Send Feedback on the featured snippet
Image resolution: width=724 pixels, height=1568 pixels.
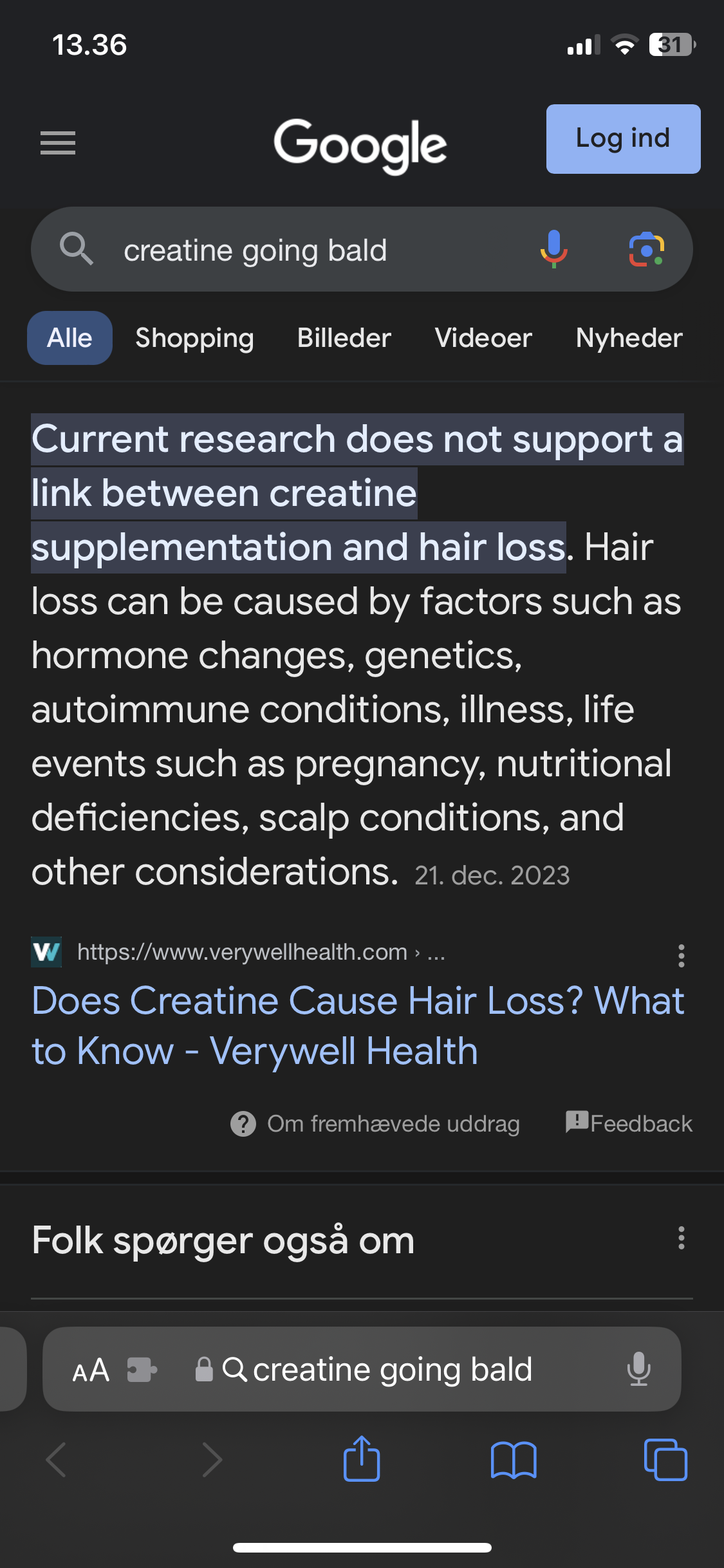[629, 1123]
